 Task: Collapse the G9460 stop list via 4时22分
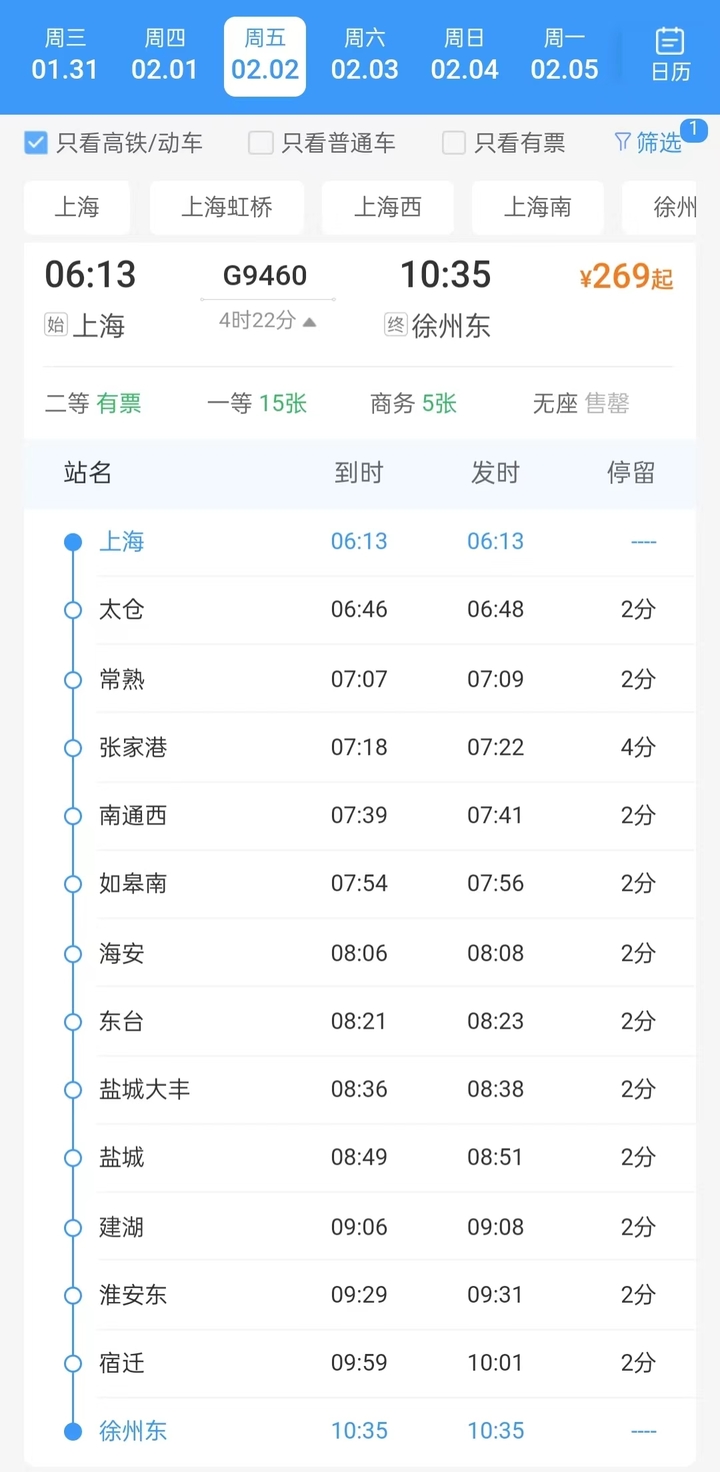(267, 321)
